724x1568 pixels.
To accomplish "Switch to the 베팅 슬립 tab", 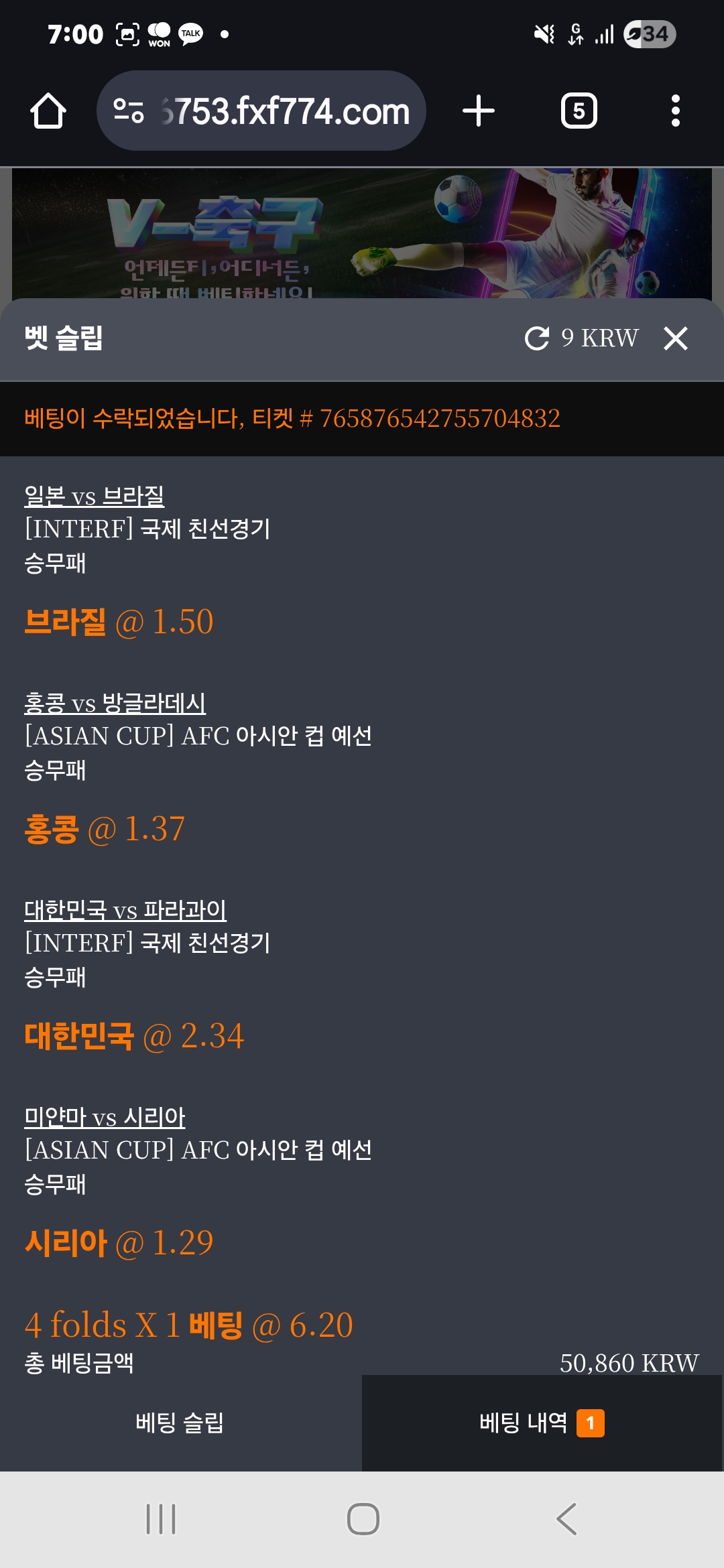I will tap(180, 1422).
